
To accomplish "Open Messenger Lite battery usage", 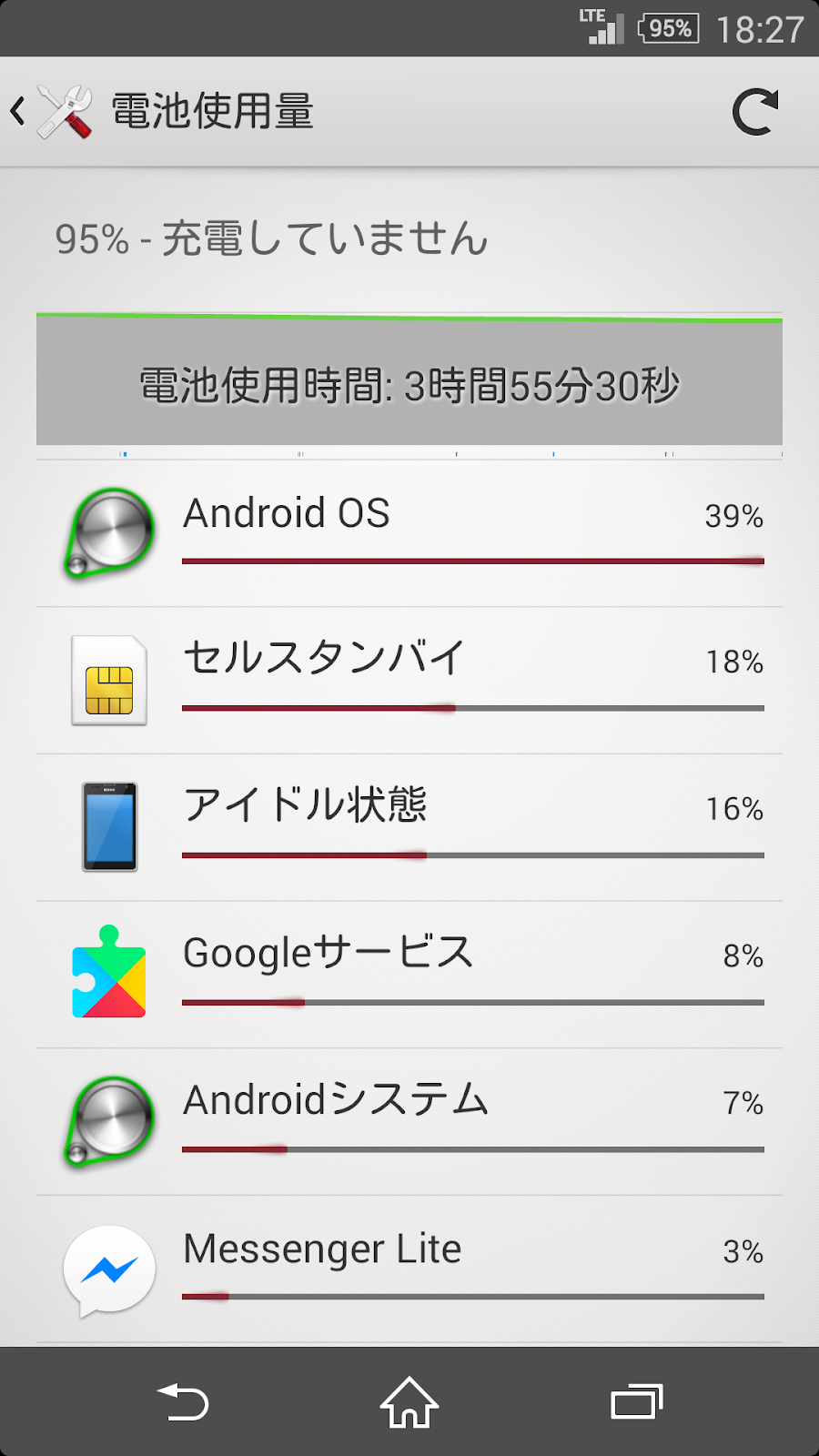I will pos(409,1269).
